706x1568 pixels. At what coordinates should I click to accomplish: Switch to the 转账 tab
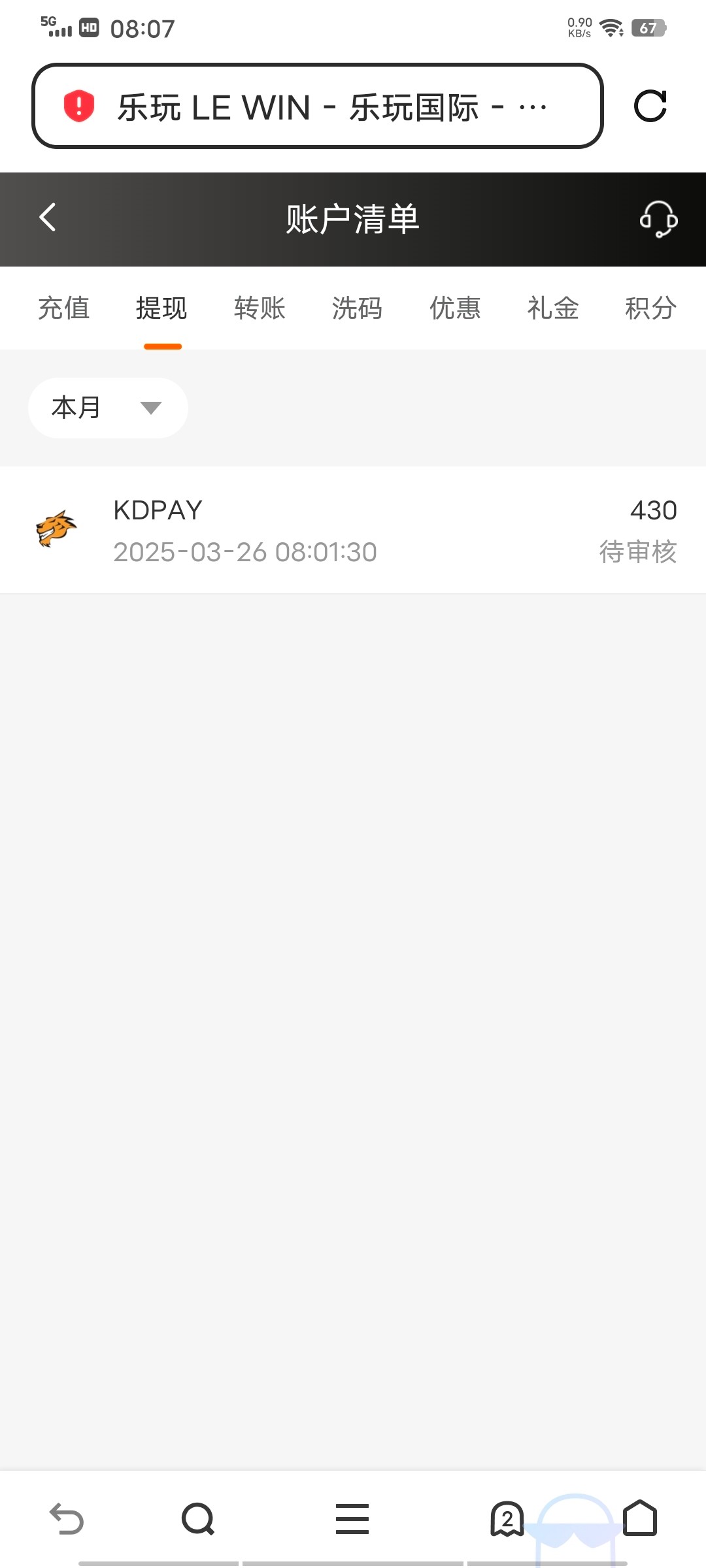click(x=260, y=308)
